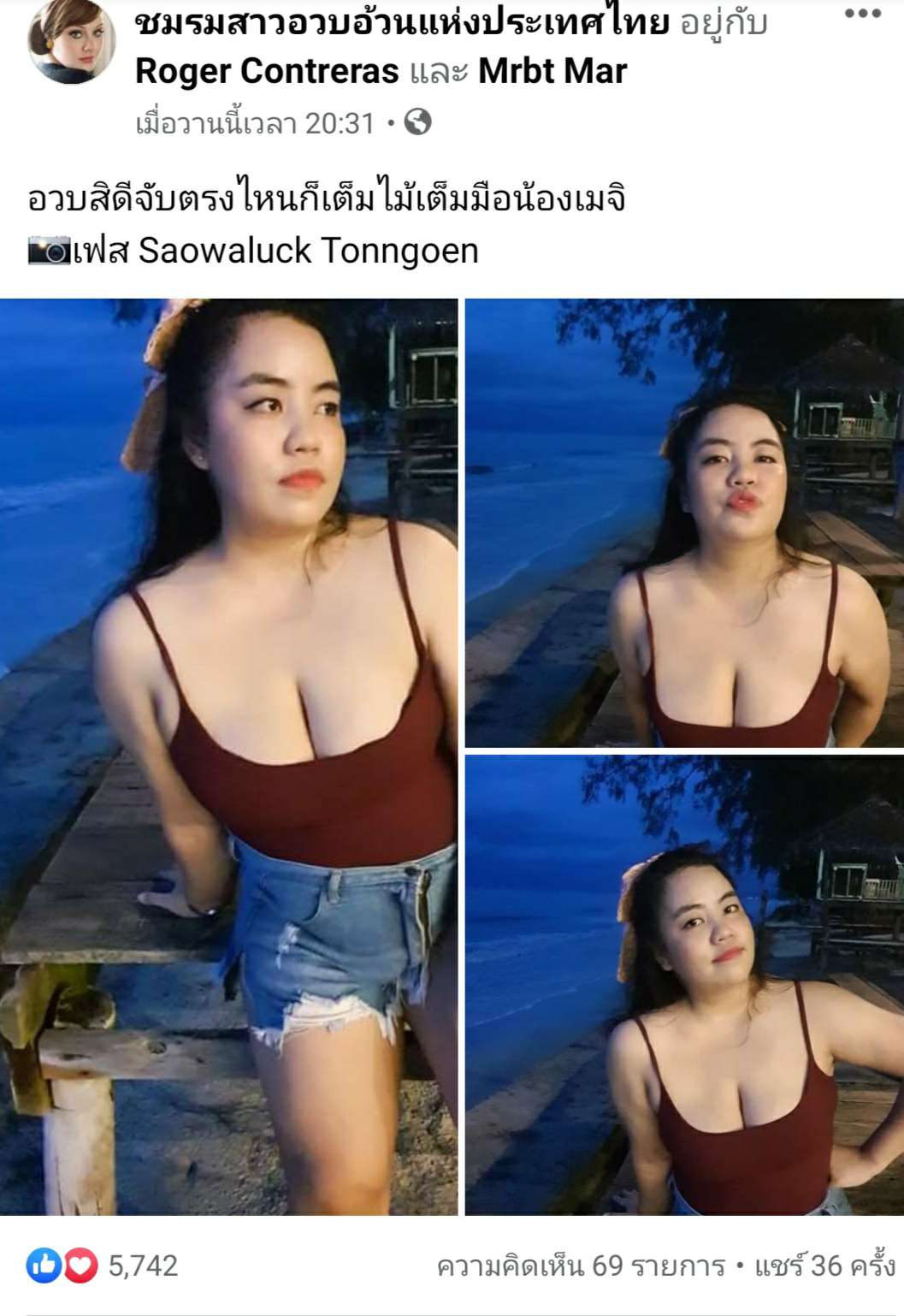This screenshot has width=904, height=1316.
Task: Open Roger Contreras's profile
Action: pyautogui.click(x=267, y=71)
